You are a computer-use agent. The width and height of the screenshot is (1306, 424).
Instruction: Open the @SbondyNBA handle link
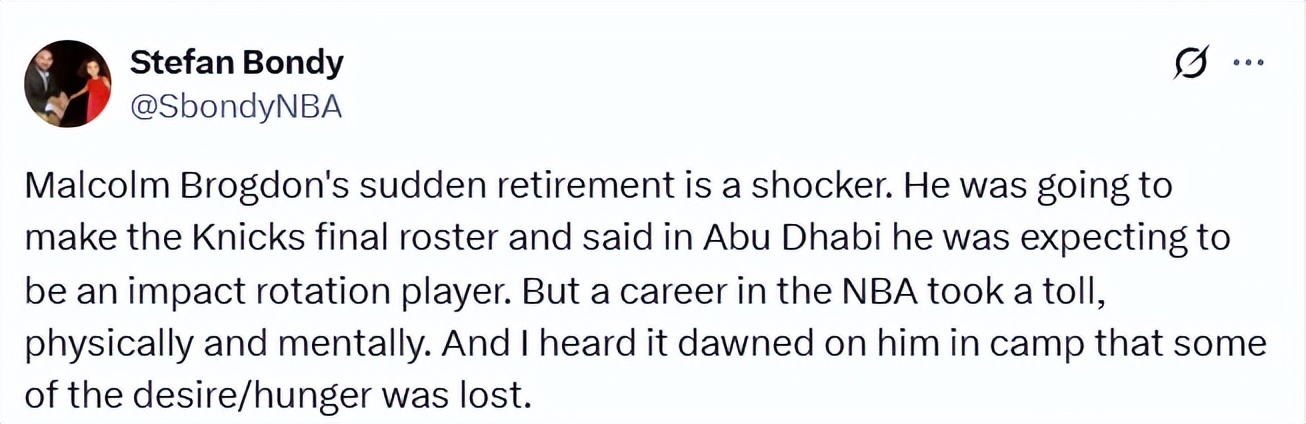click(236, 108)
